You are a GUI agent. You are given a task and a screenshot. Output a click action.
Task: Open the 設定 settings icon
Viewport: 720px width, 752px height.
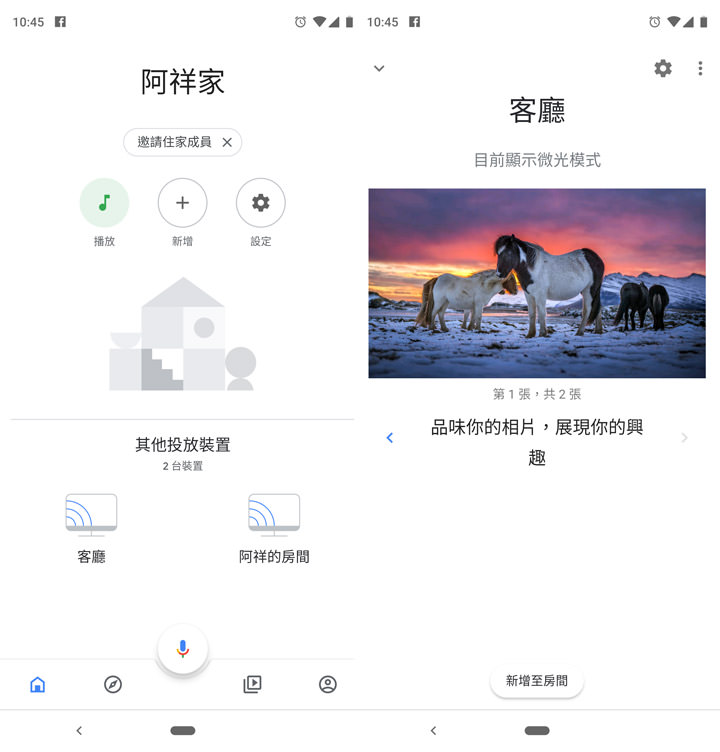261,204
